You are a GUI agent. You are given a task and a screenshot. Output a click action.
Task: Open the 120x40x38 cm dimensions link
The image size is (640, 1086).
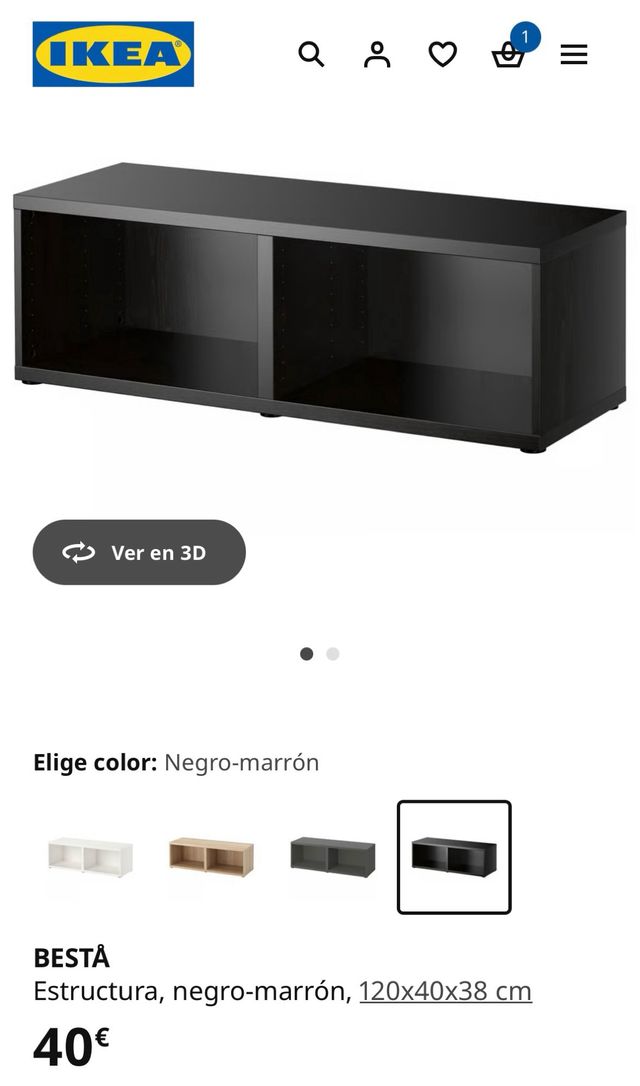(445, 991)
